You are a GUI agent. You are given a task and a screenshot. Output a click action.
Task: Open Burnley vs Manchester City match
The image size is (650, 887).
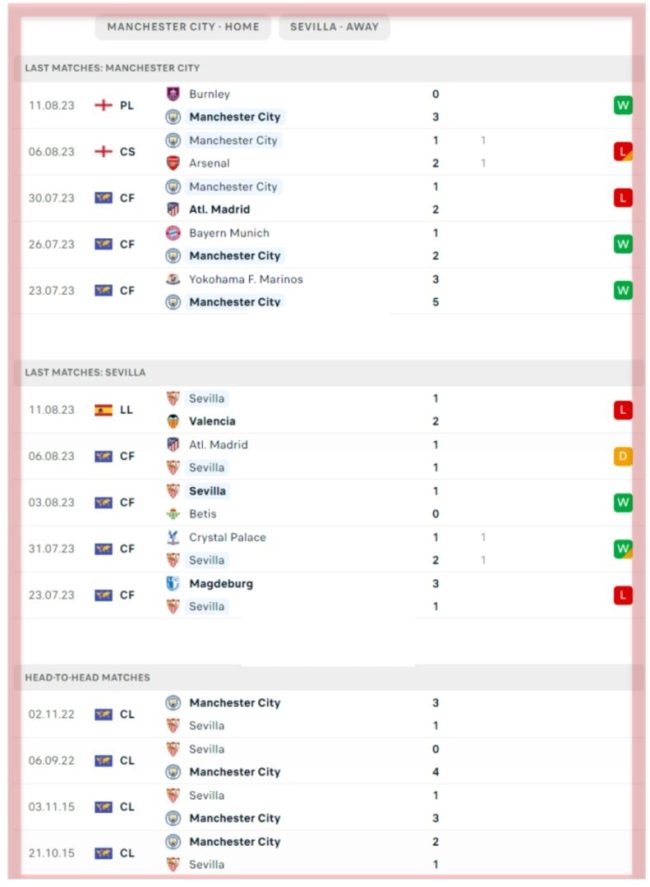(x=300, y=105)
